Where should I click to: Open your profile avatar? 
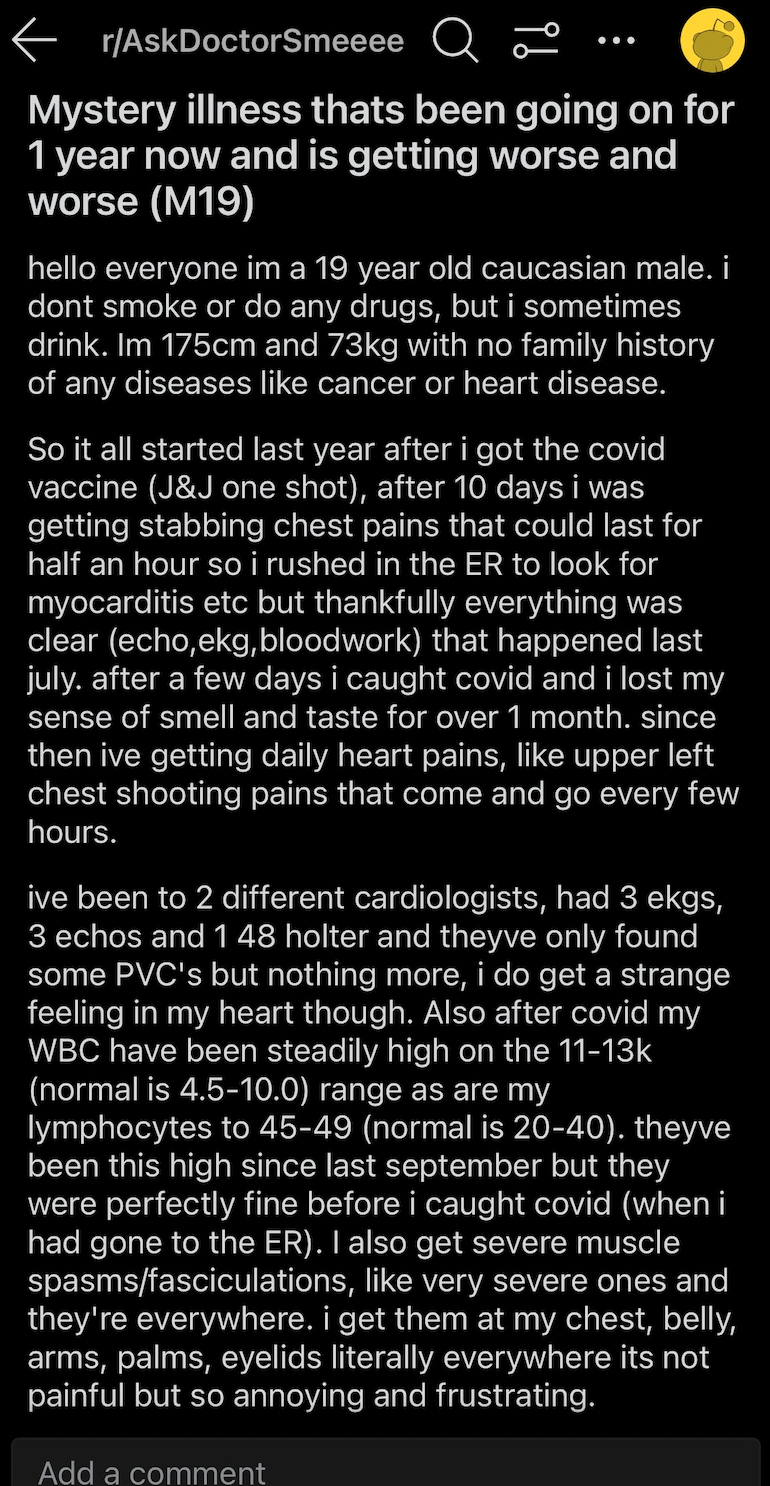[x=712, y=42]
